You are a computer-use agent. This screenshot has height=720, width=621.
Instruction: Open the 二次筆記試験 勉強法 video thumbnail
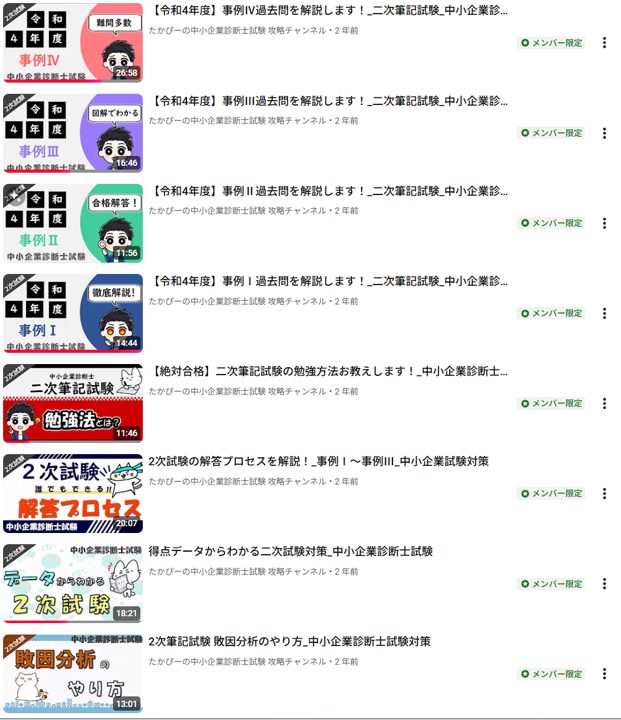tap(73, 403)
